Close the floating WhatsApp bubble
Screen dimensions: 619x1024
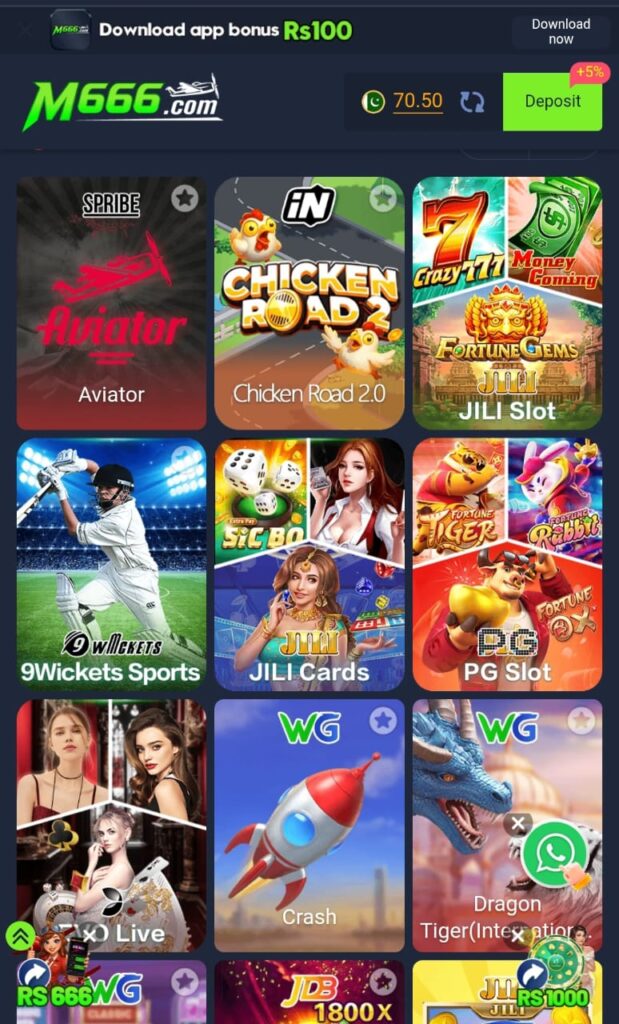(517, 825)
